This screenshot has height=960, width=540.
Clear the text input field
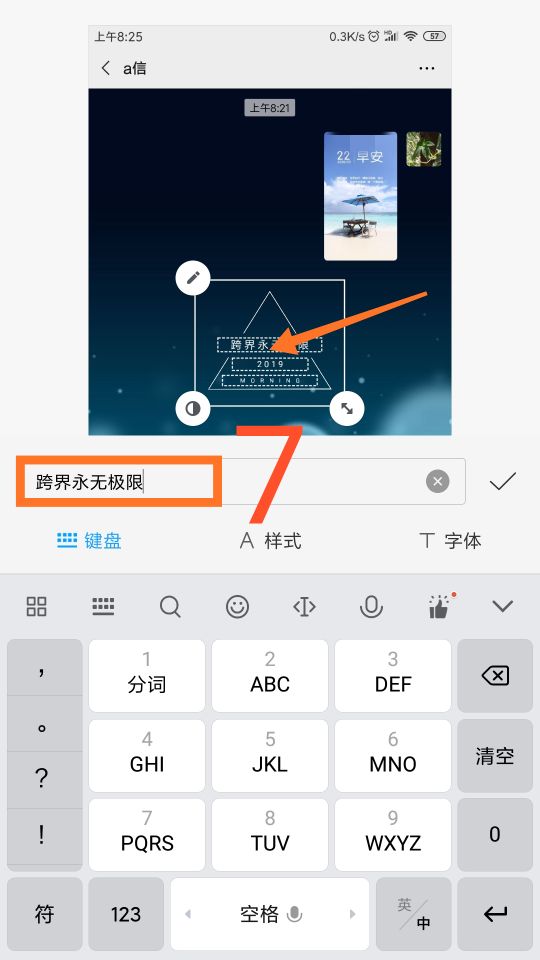(437, 482)
